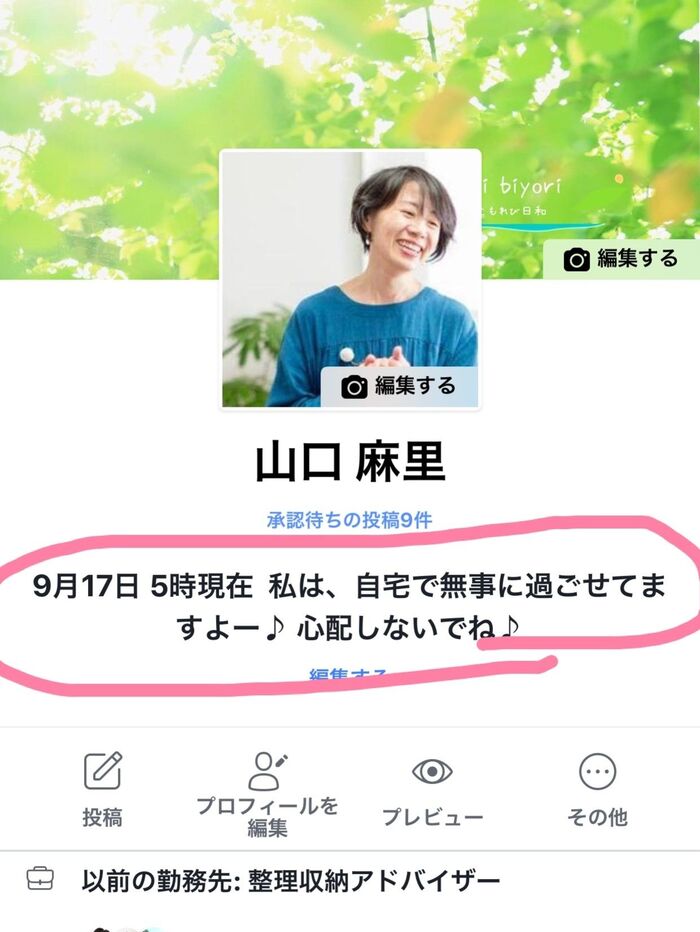Open 以前の勤務先 整理収納アドバイザー
The height and width of the screenshot is (932, 700).
pyautogui.click(x=290, y=881)
